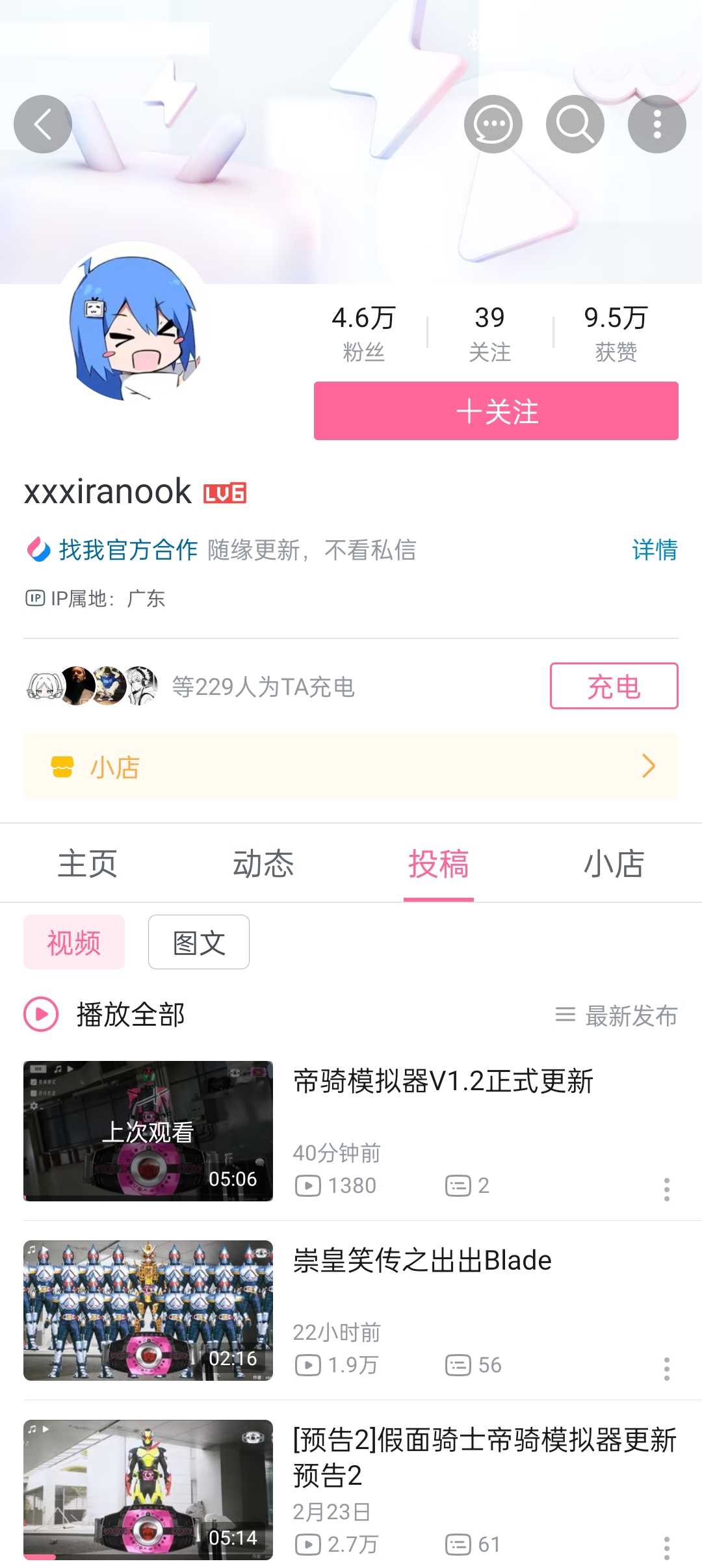Open more options for 崇皇笑传之出出Blade
702x1568 pixels.
666,1368
